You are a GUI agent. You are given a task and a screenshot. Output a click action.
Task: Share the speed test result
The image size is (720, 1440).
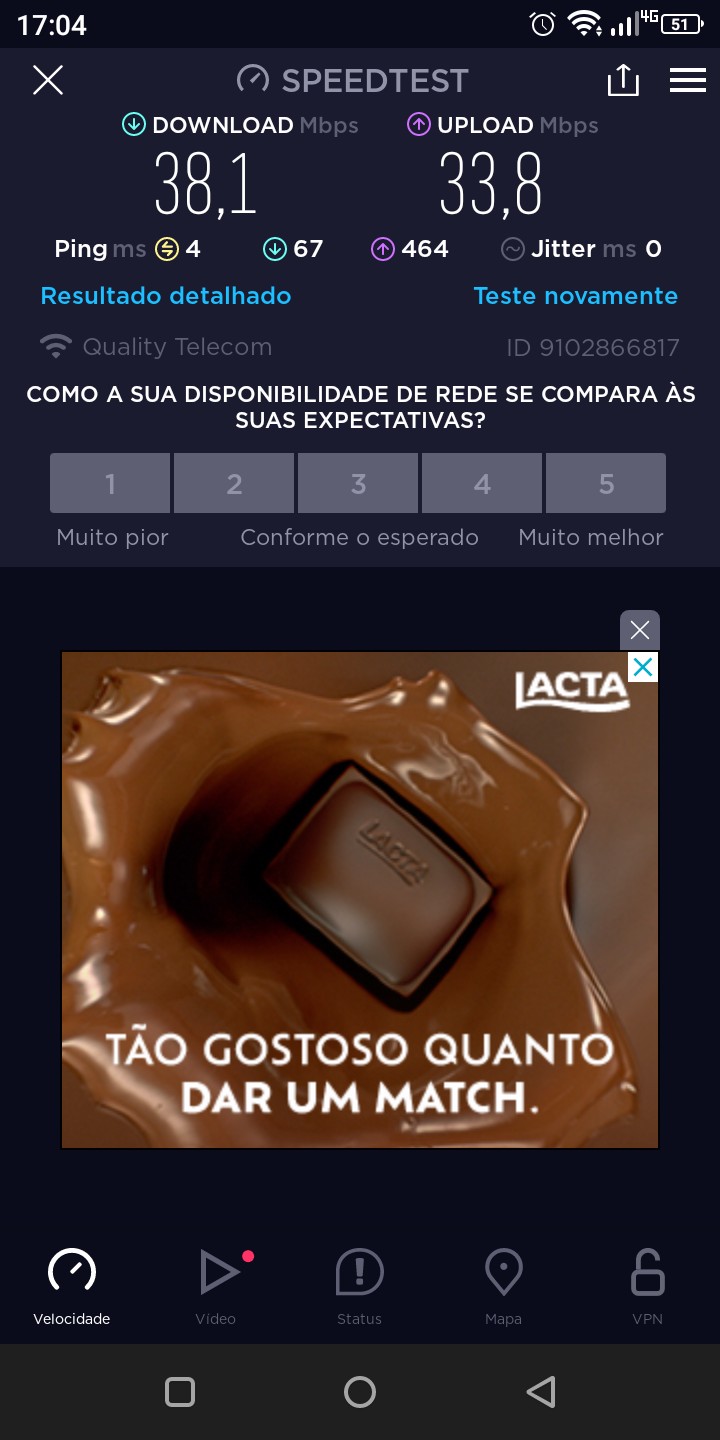coord(622,80)
